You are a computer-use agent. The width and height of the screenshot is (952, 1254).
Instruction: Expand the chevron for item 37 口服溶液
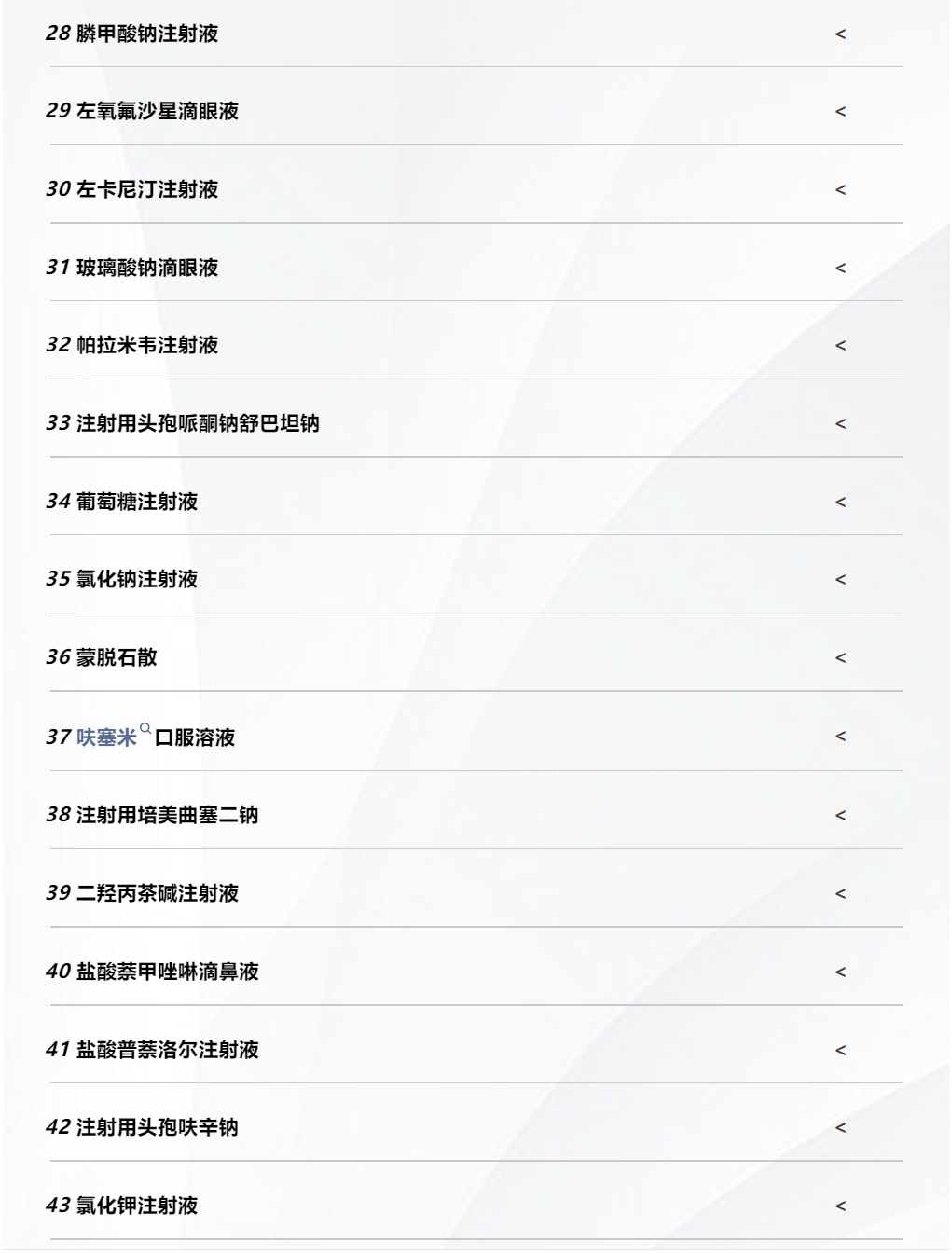pos(840,737)
